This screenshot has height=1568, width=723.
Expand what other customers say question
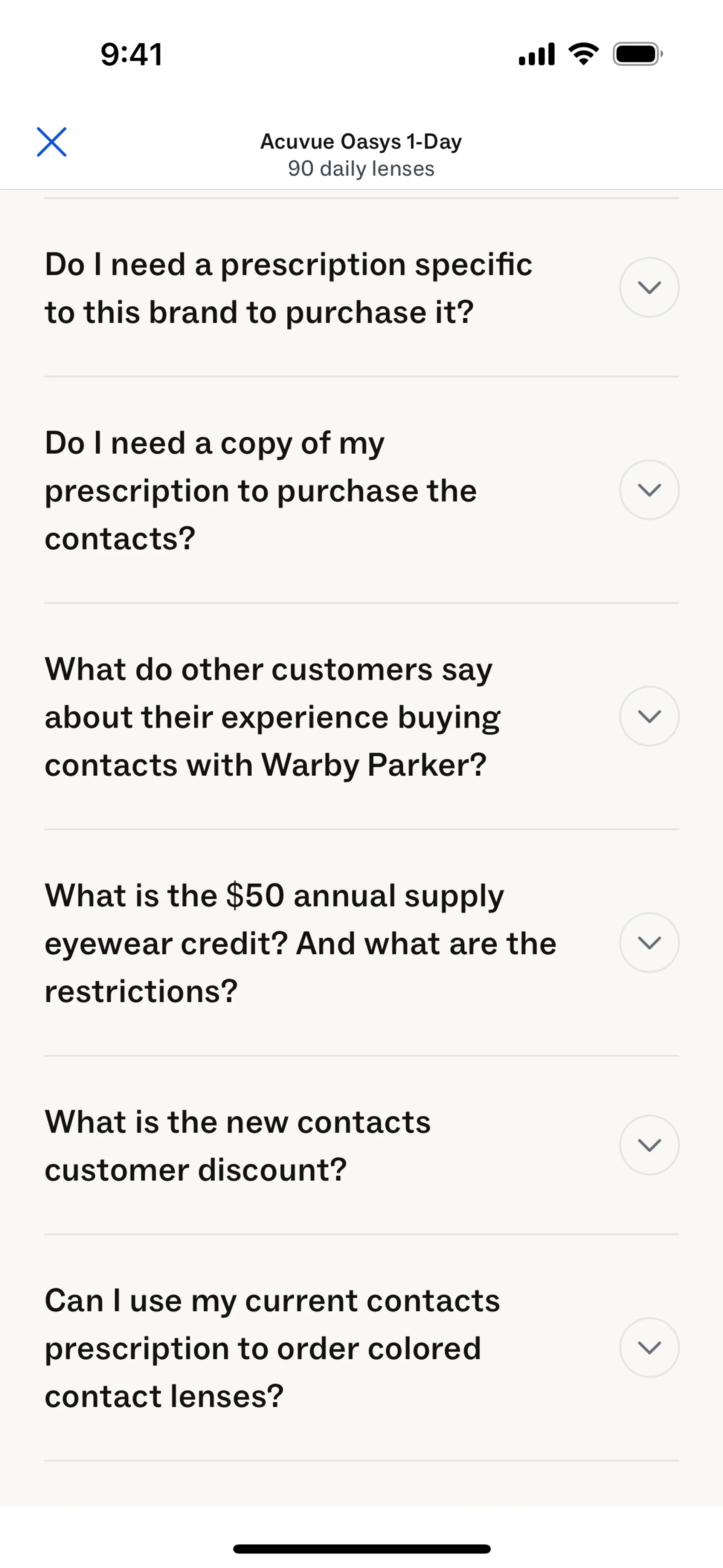649,717
